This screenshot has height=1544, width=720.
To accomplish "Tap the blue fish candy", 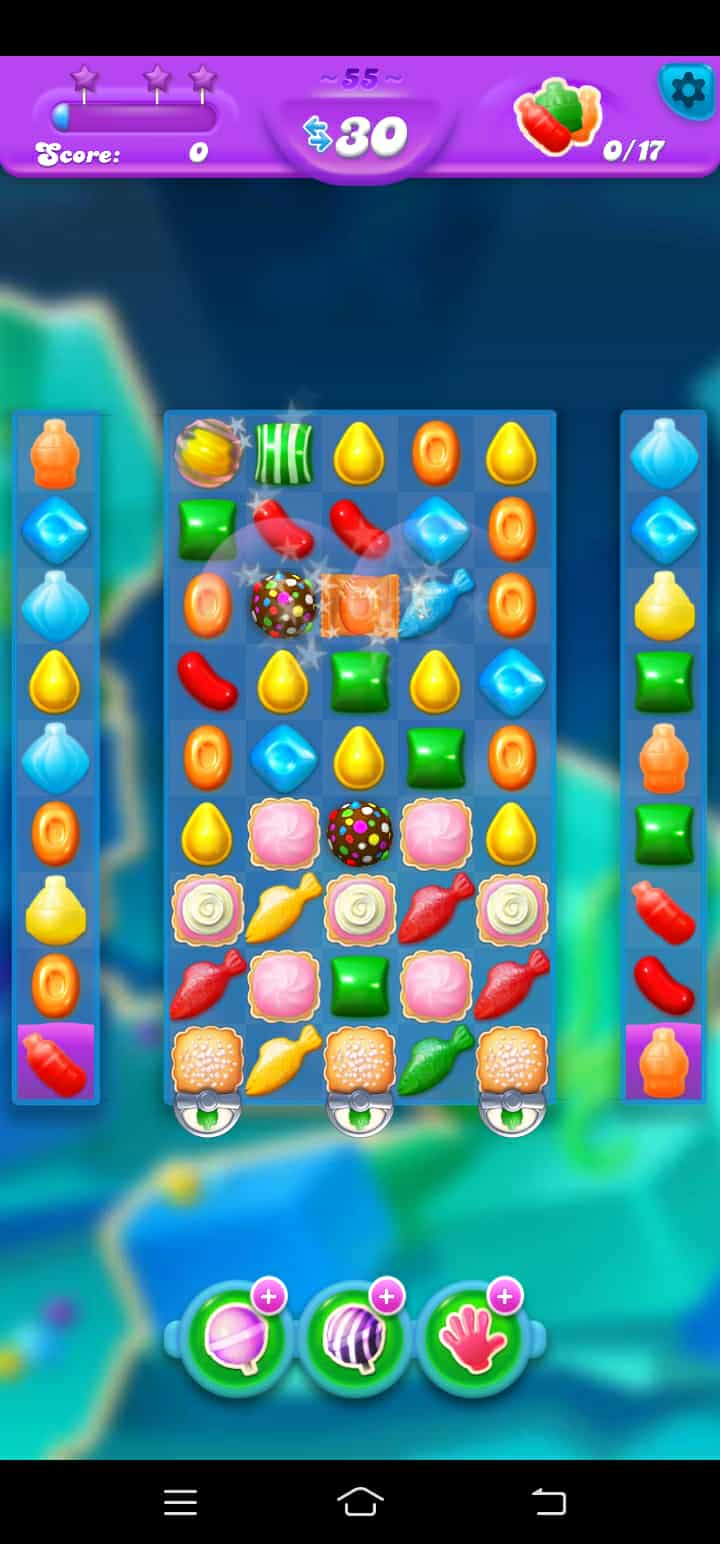I will pos(436,605).
